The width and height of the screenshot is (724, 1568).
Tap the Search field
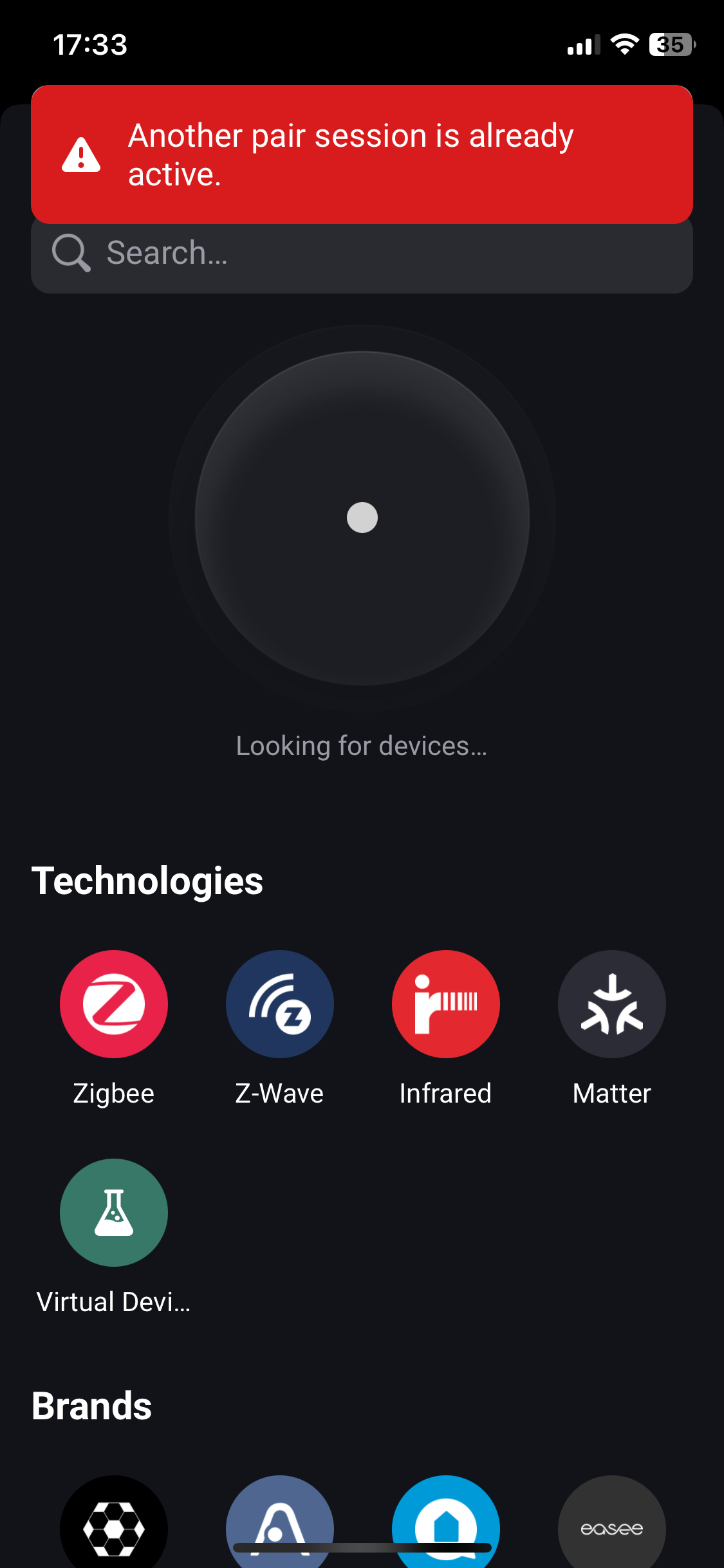coord(360,254)
